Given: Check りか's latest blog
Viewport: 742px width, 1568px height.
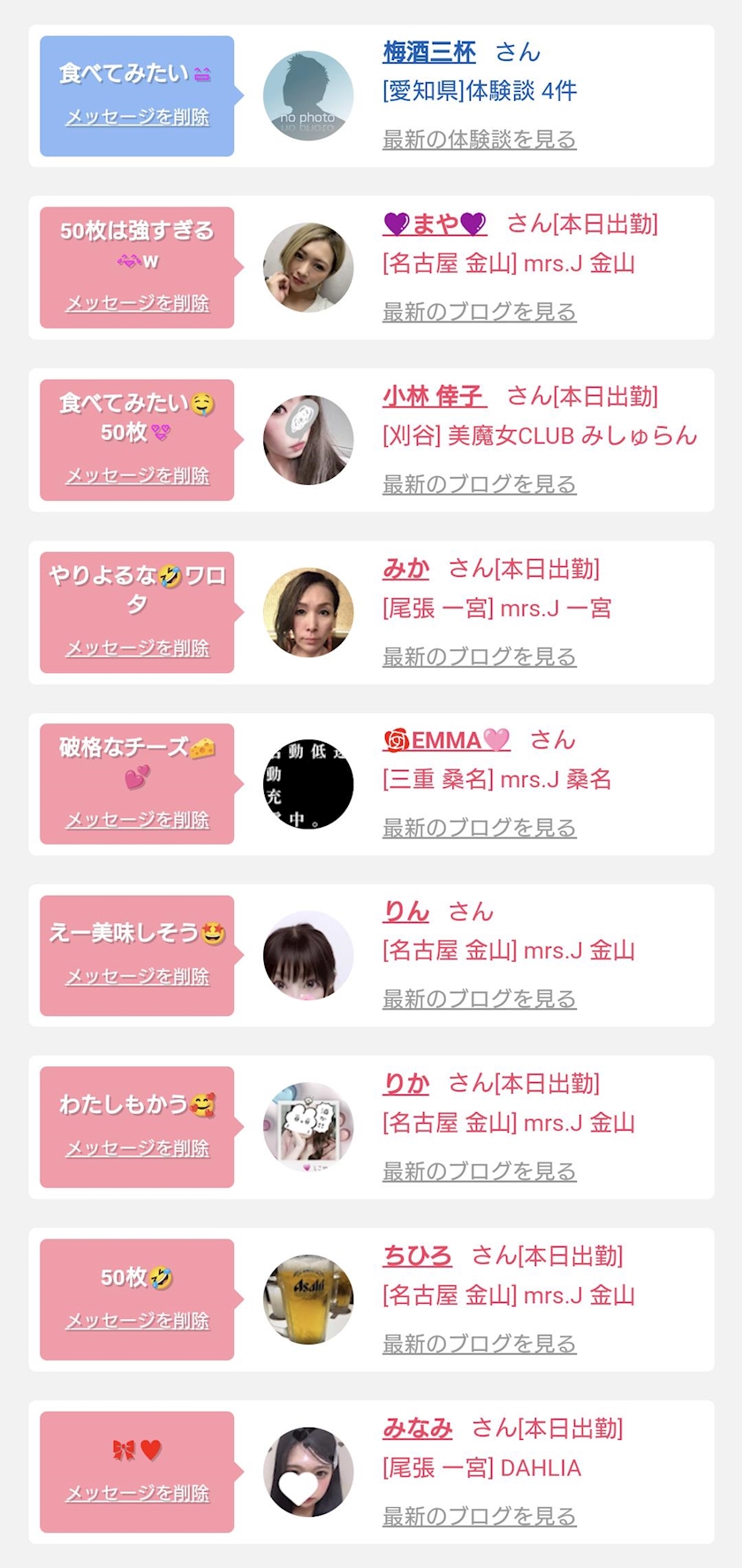Looking at the screenshot, I should [x=479, y=1171].
